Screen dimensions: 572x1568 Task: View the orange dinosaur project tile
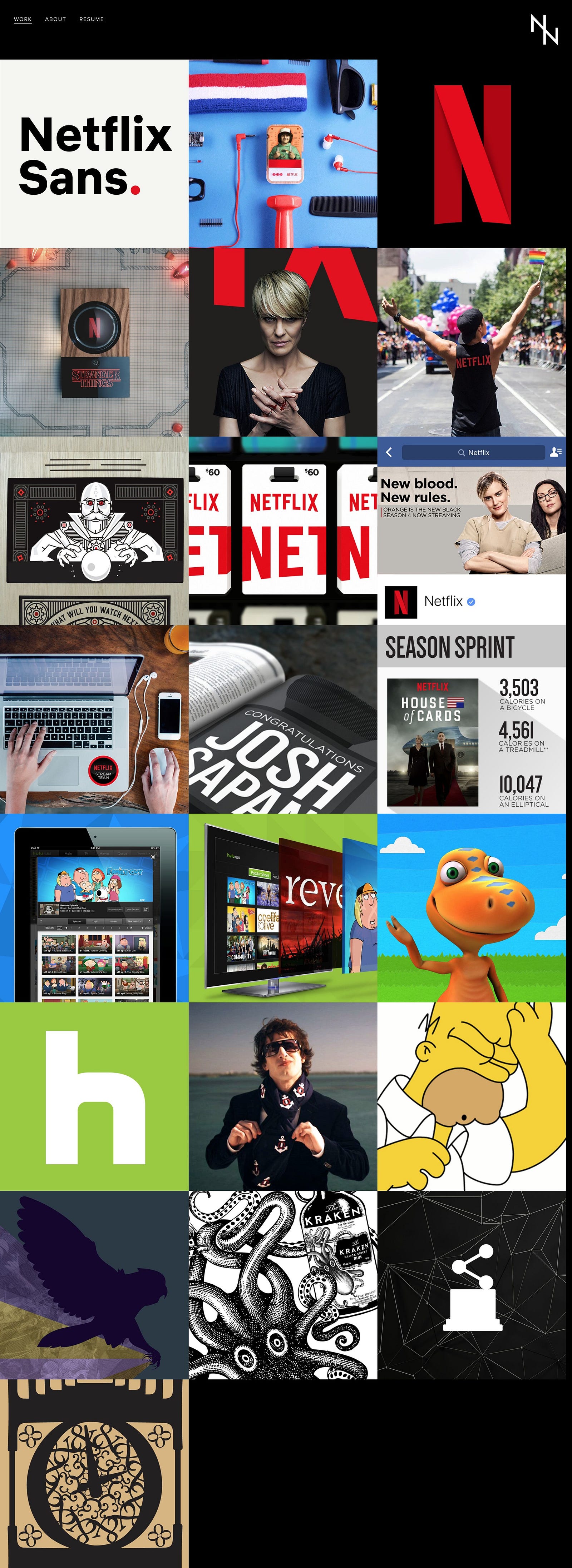click(x=472, y=908)
